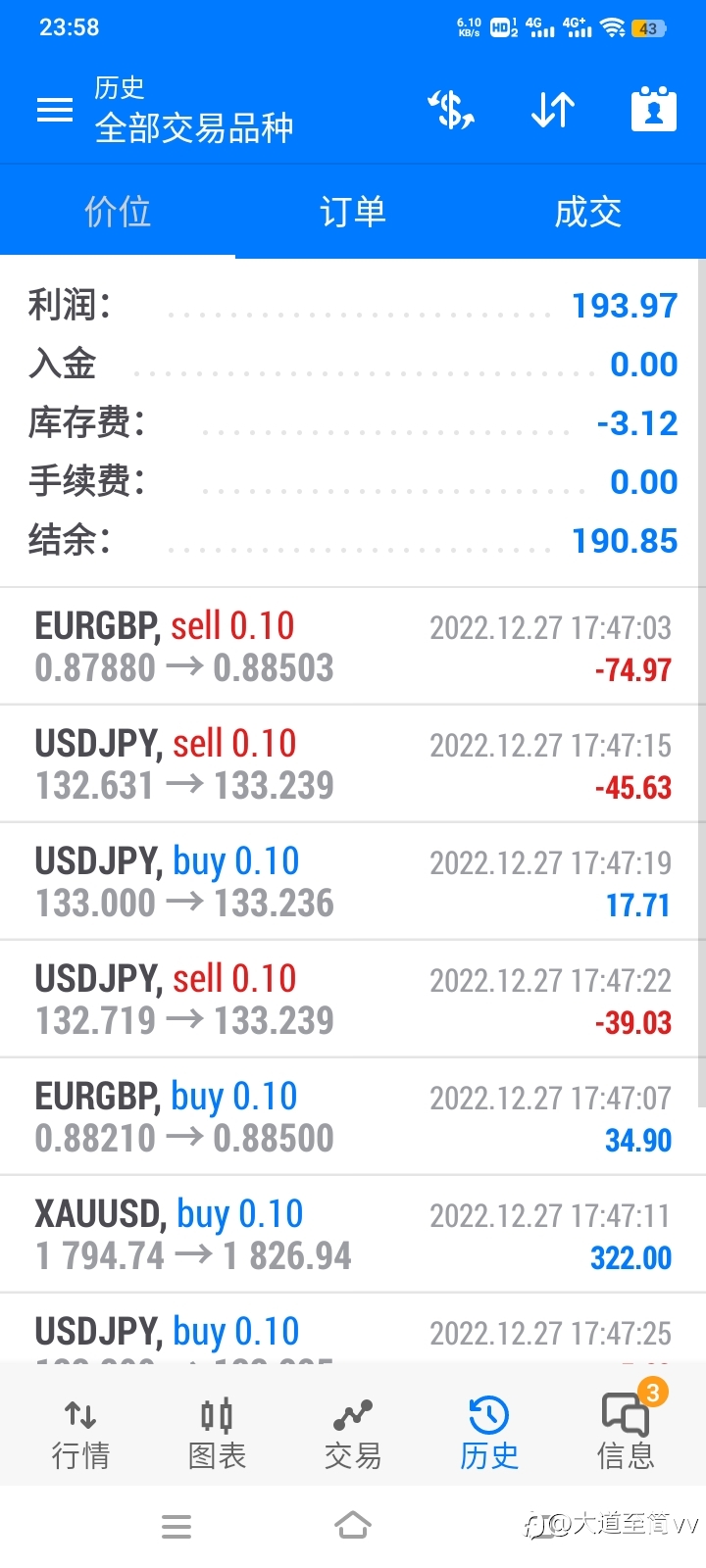
Task: Open the calendar date range picker
Action: pos(654,110)
